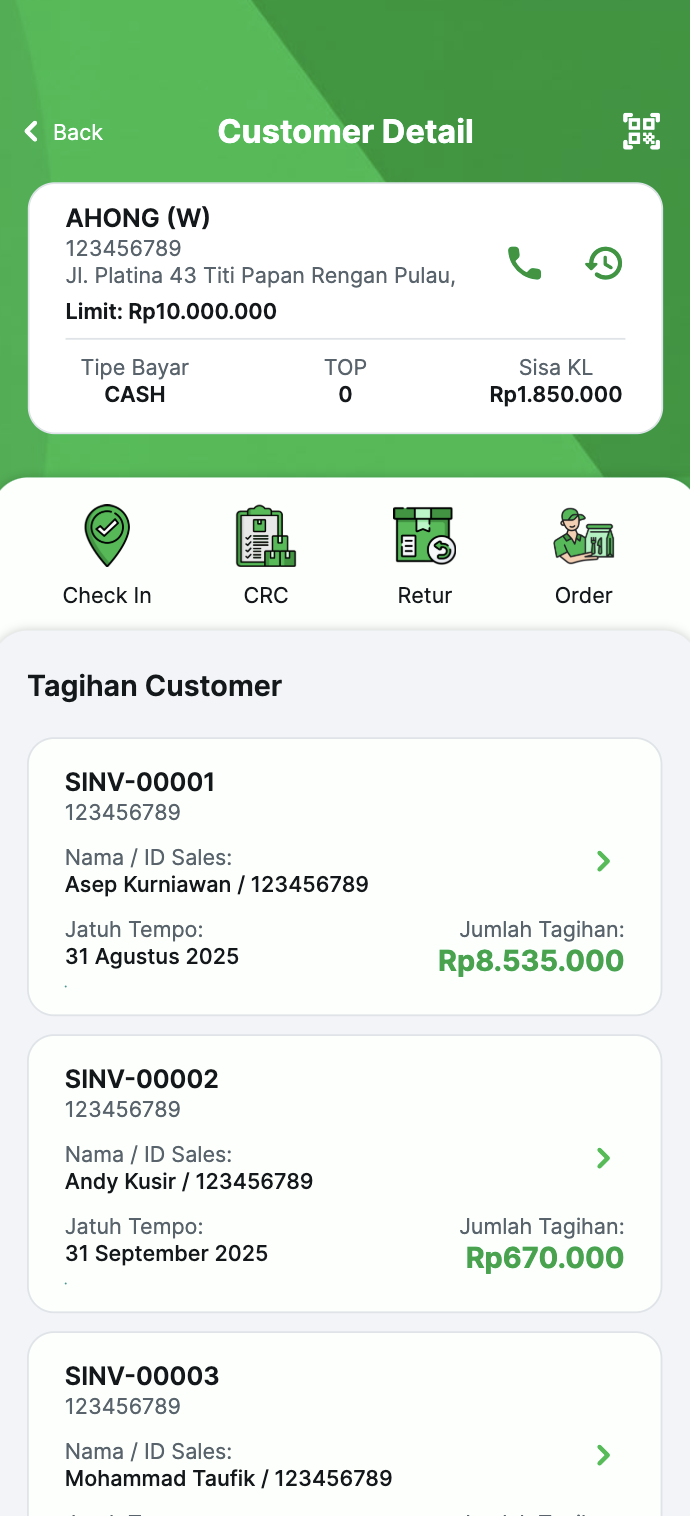Create a new Order
The image size is (690, 1516).
pos(584,556)
